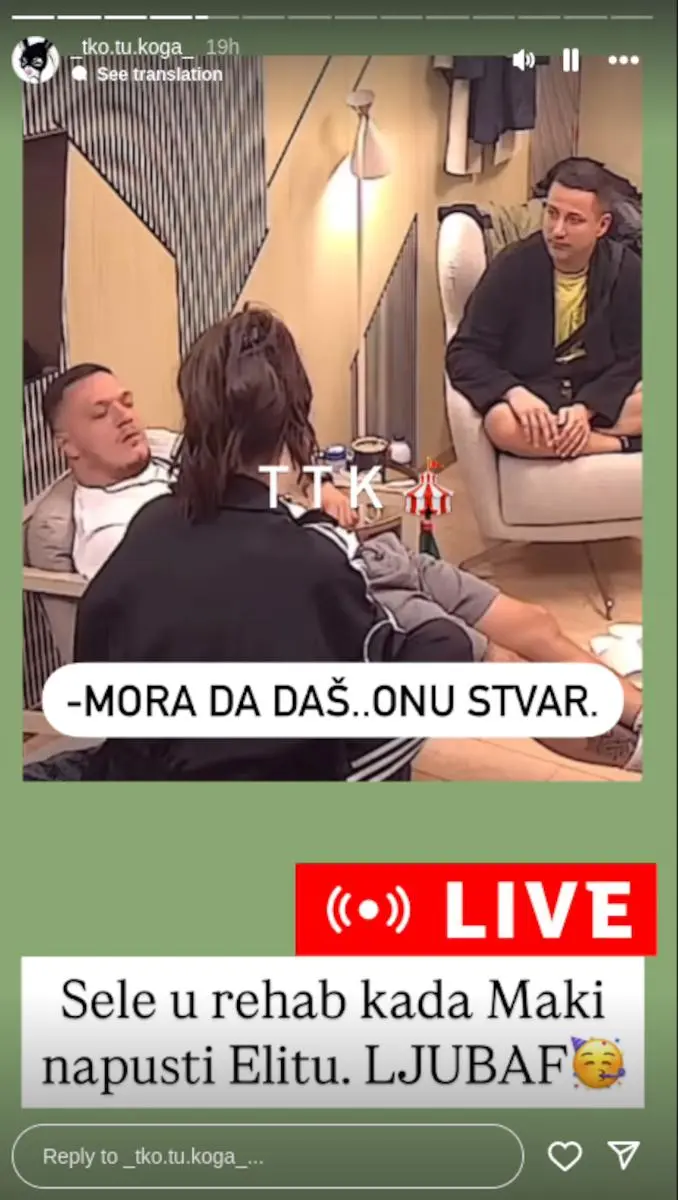Pause the story playback

[x=571, y=60]
